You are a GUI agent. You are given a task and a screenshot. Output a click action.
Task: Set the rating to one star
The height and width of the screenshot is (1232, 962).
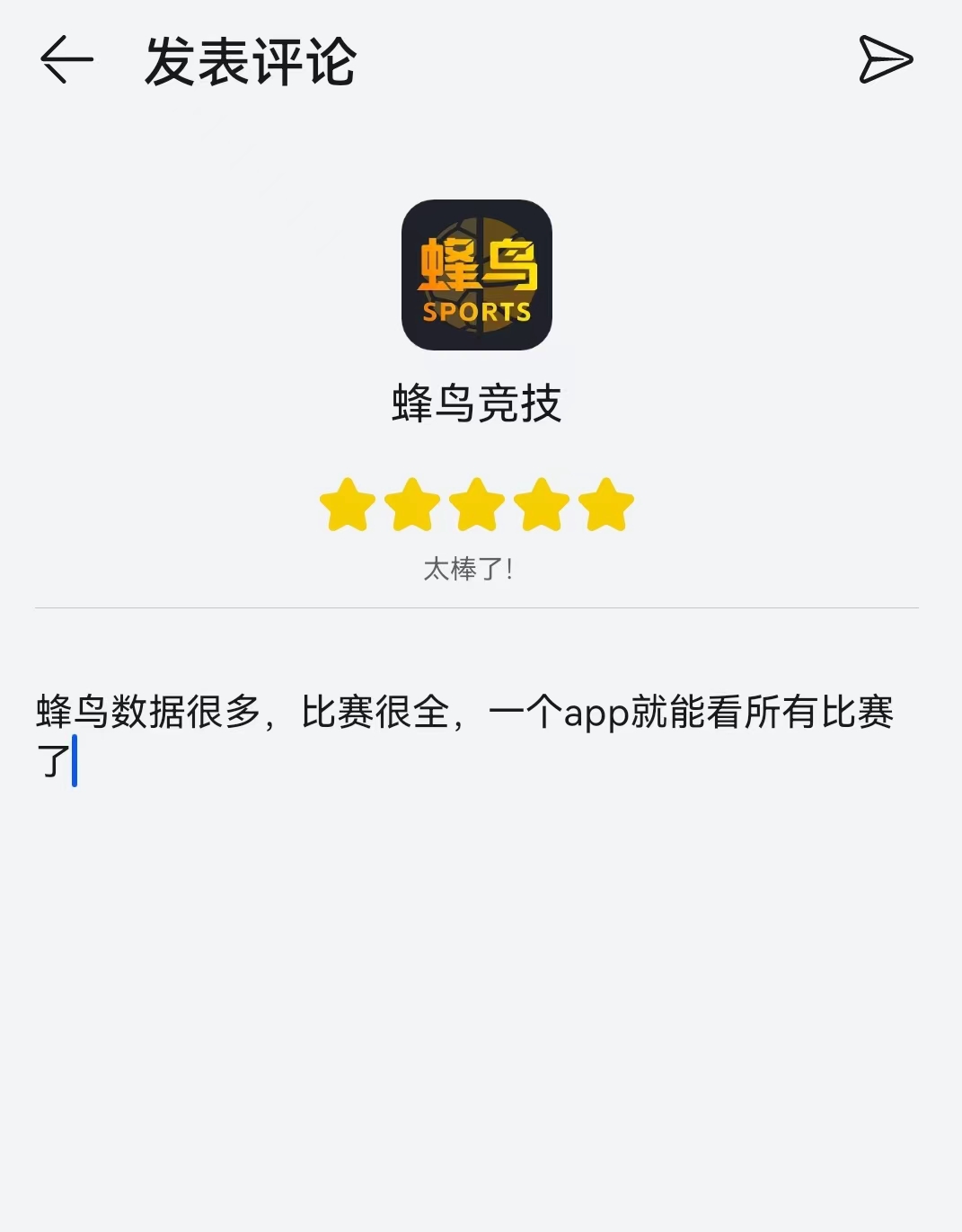coord(348,504)
